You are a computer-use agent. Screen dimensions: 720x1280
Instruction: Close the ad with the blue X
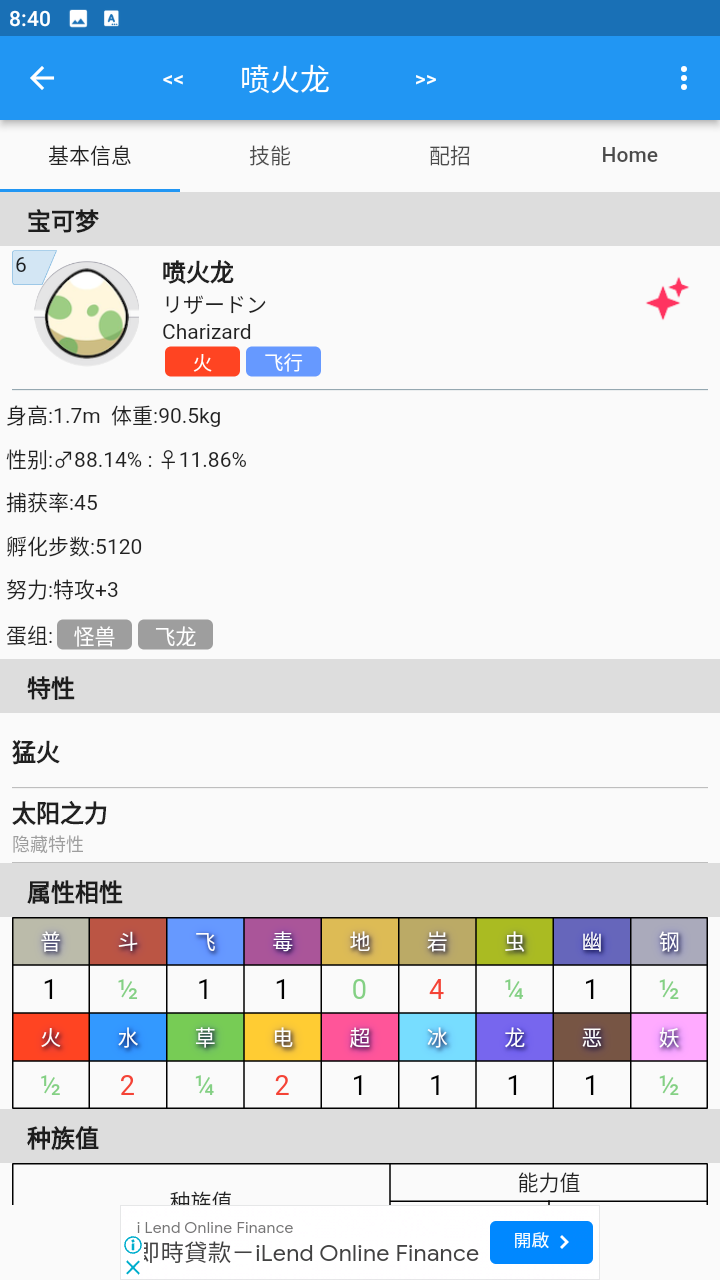[133, 1267]
